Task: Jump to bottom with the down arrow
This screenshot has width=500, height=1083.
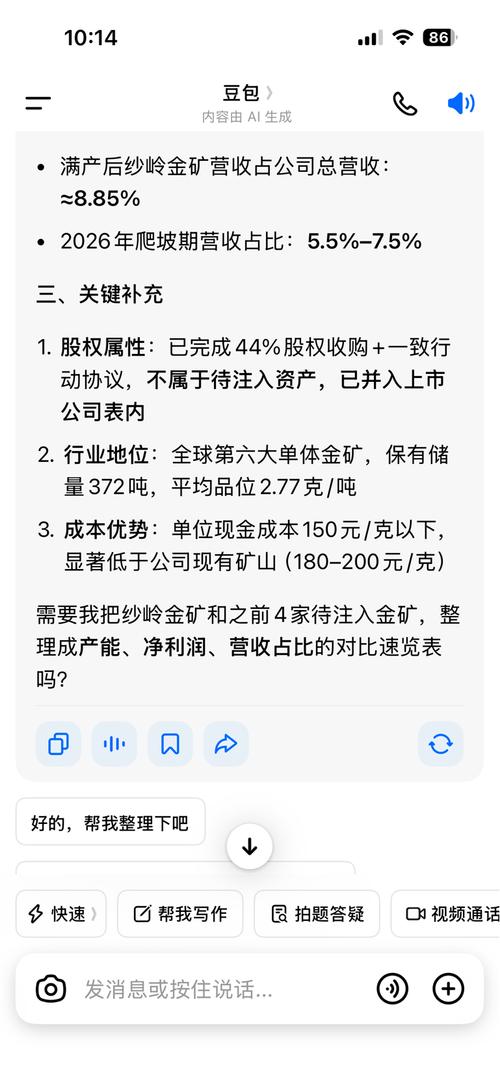Action: (249, 846)
